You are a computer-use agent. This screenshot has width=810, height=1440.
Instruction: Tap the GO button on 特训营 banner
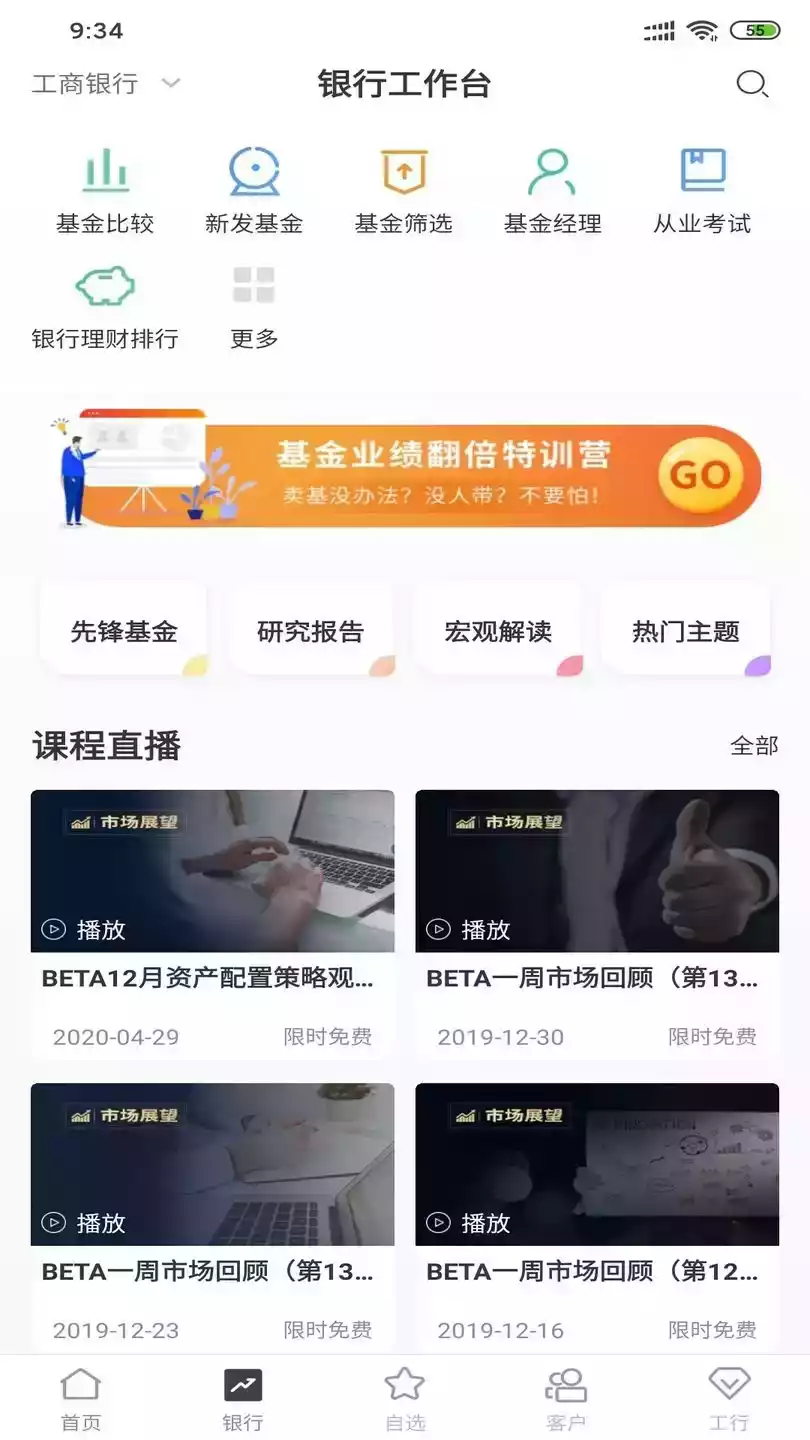(700, 475)
